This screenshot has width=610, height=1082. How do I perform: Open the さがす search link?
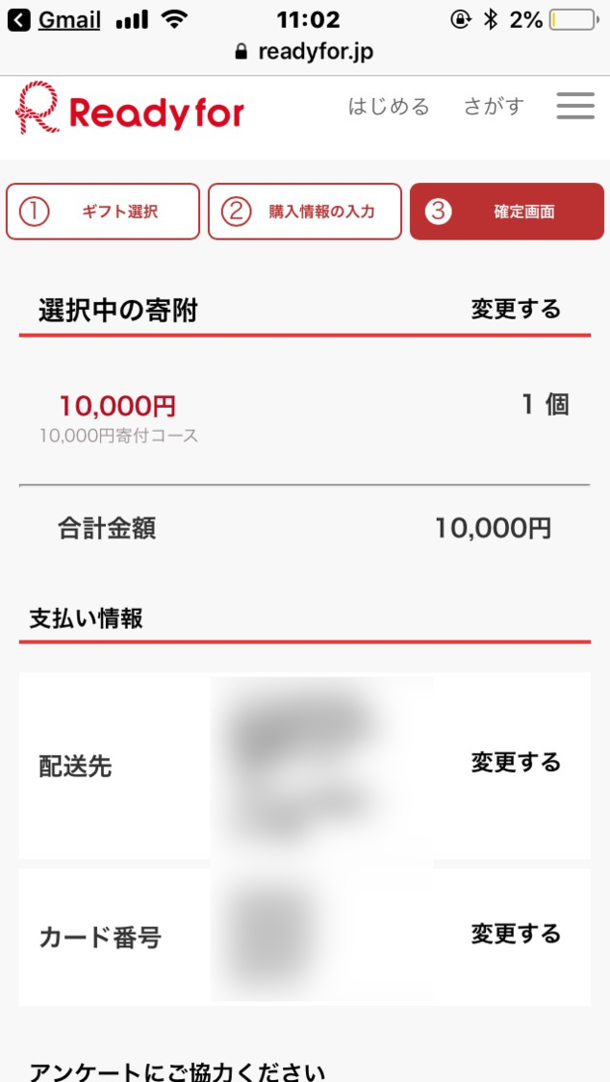[493, 107]
